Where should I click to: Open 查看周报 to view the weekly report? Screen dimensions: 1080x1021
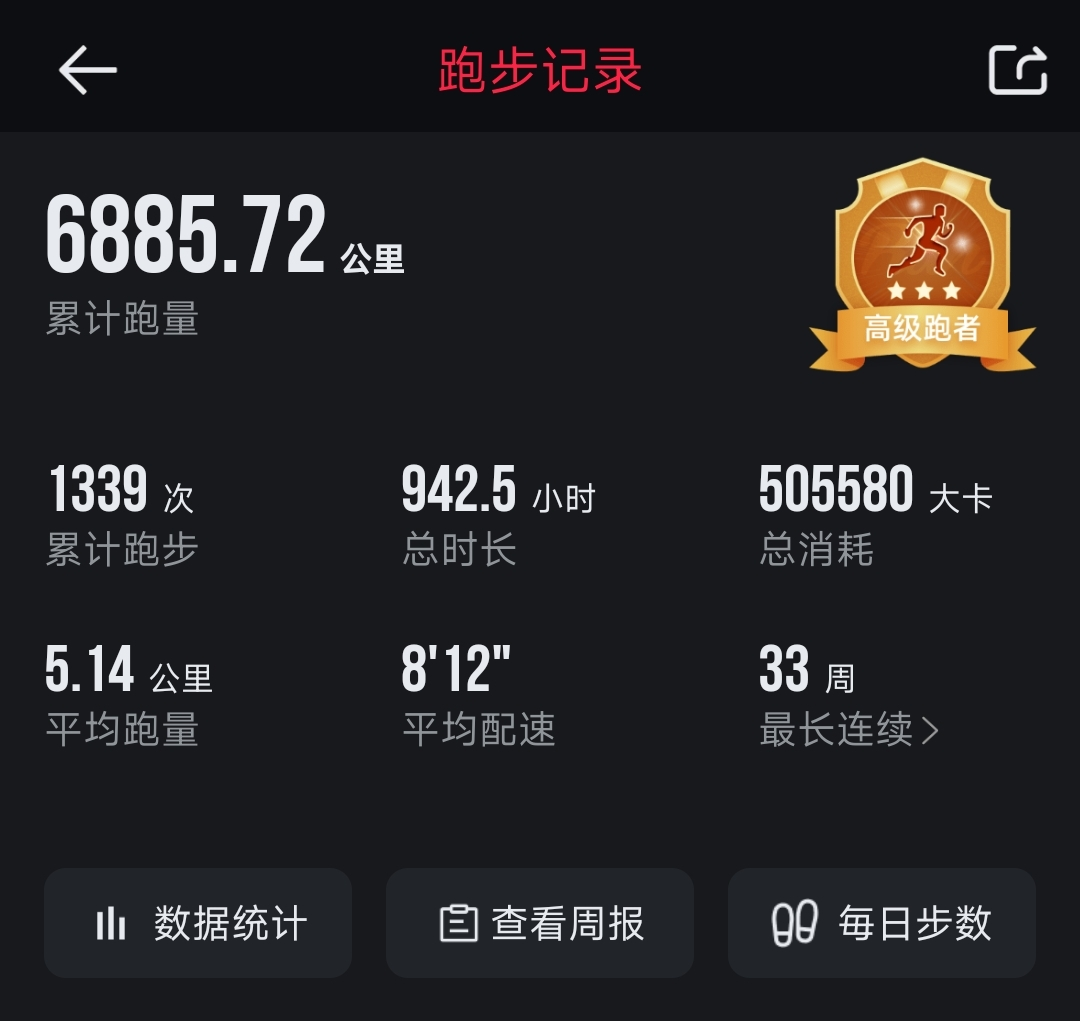pos(540,922)
